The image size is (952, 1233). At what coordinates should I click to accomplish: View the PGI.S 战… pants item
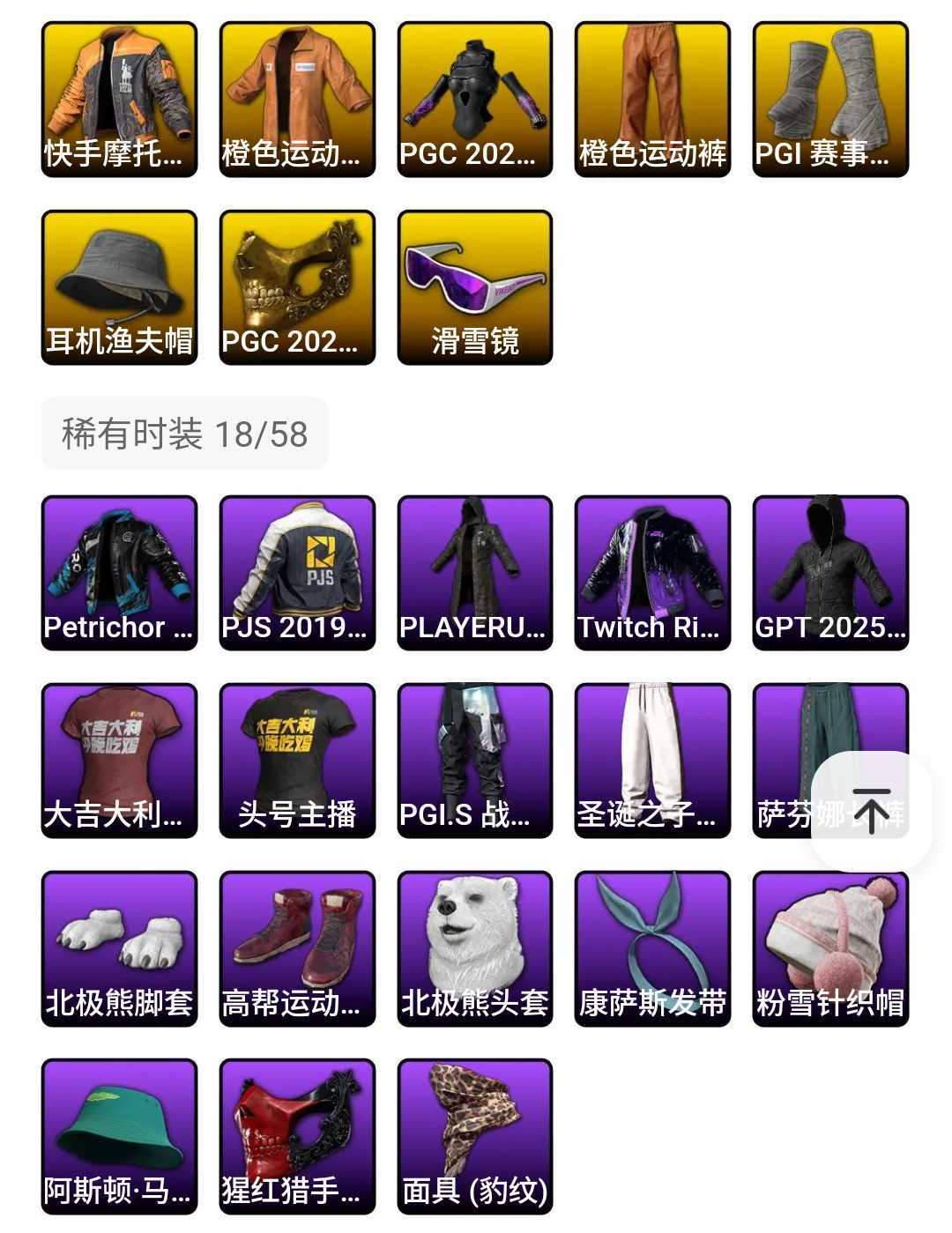[475, 761]
